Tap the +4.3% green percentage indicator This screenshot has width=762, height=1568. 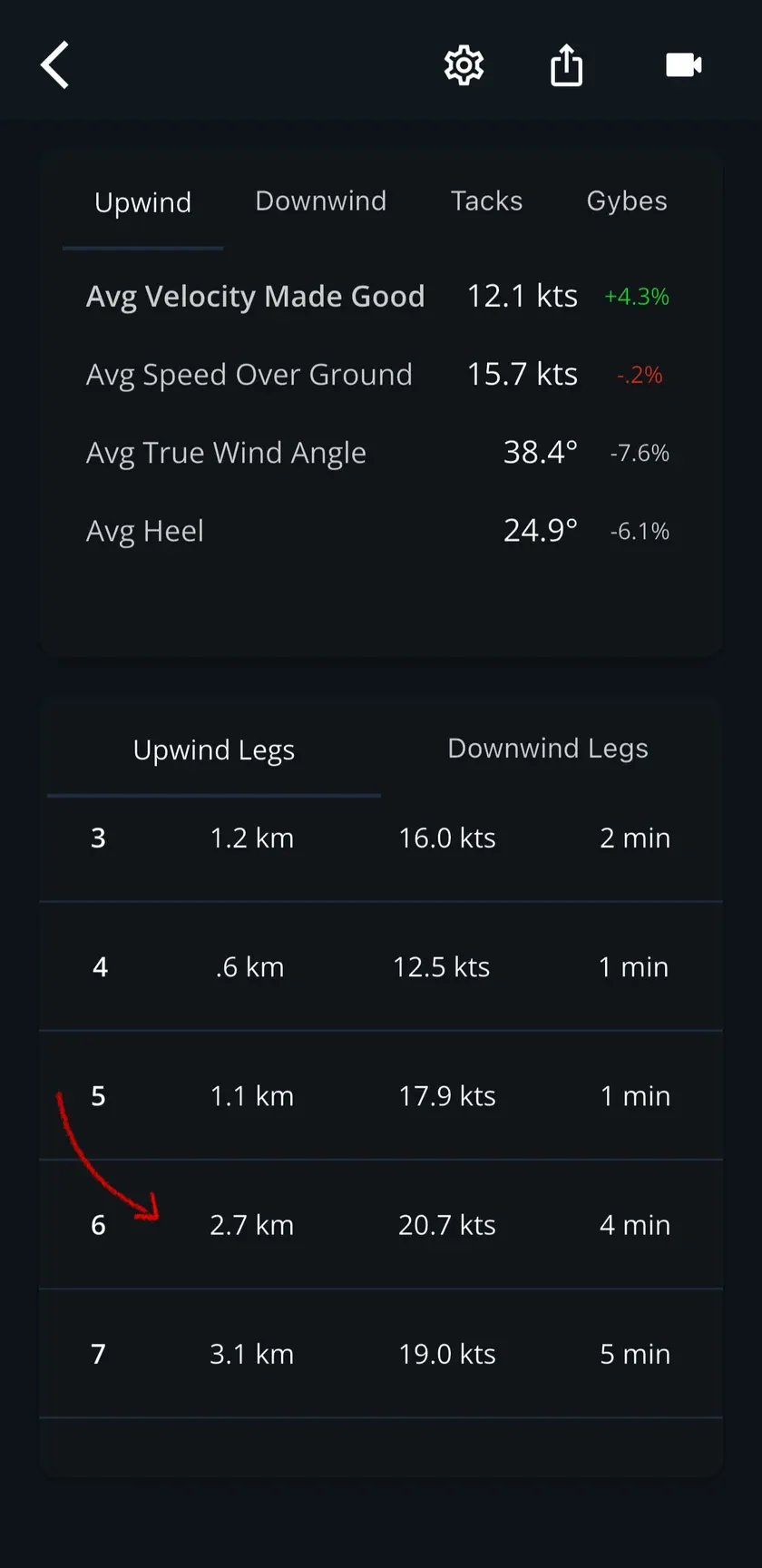pos(636,297)
